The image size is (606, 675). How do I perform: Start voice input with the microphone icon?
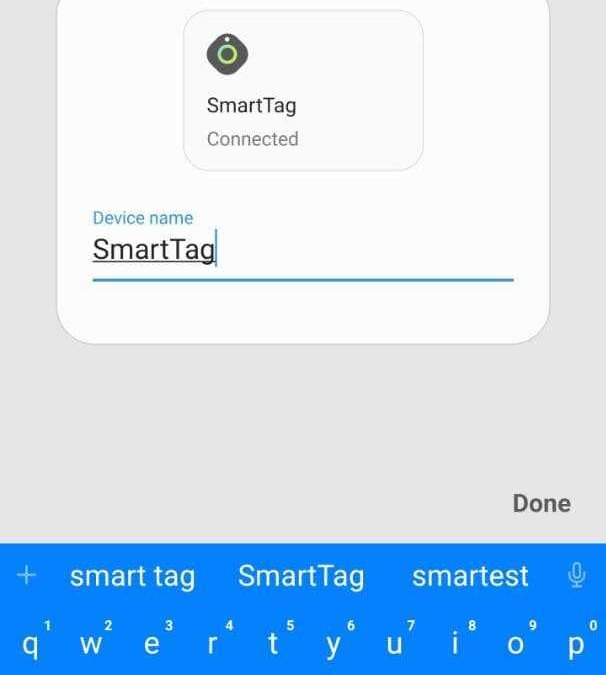pos(576,575)
